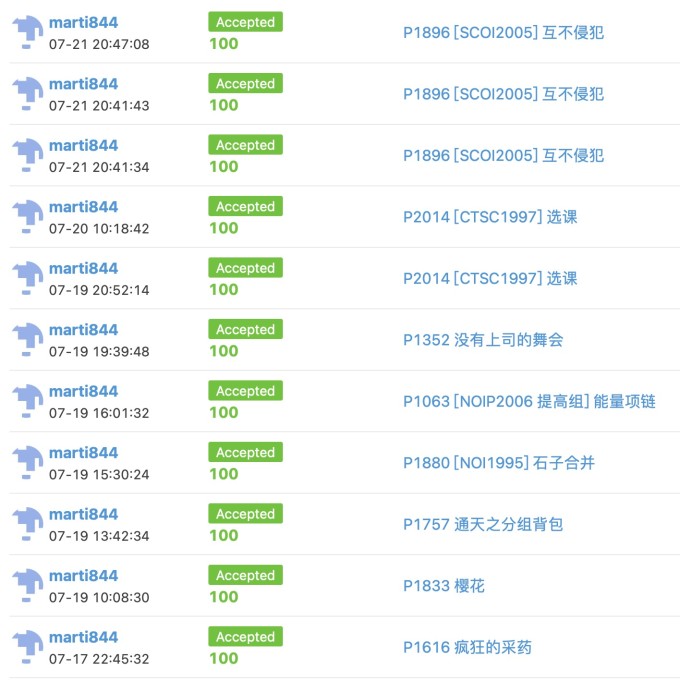The width and height of the screenshot is (680, 681).
Task: Open problem P1352 没有上司的舞会
Action: pyautogui.click(x=483, y=340)
